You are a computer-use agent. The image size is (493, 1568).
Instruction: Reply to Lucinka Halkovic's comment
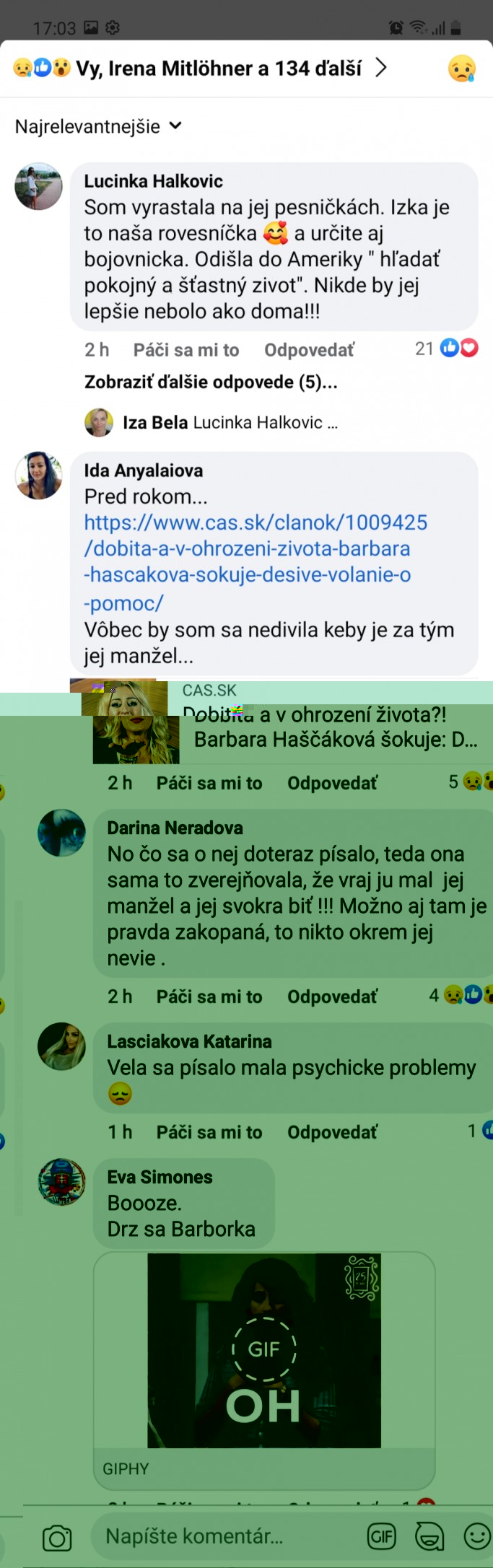pos(308,350)
